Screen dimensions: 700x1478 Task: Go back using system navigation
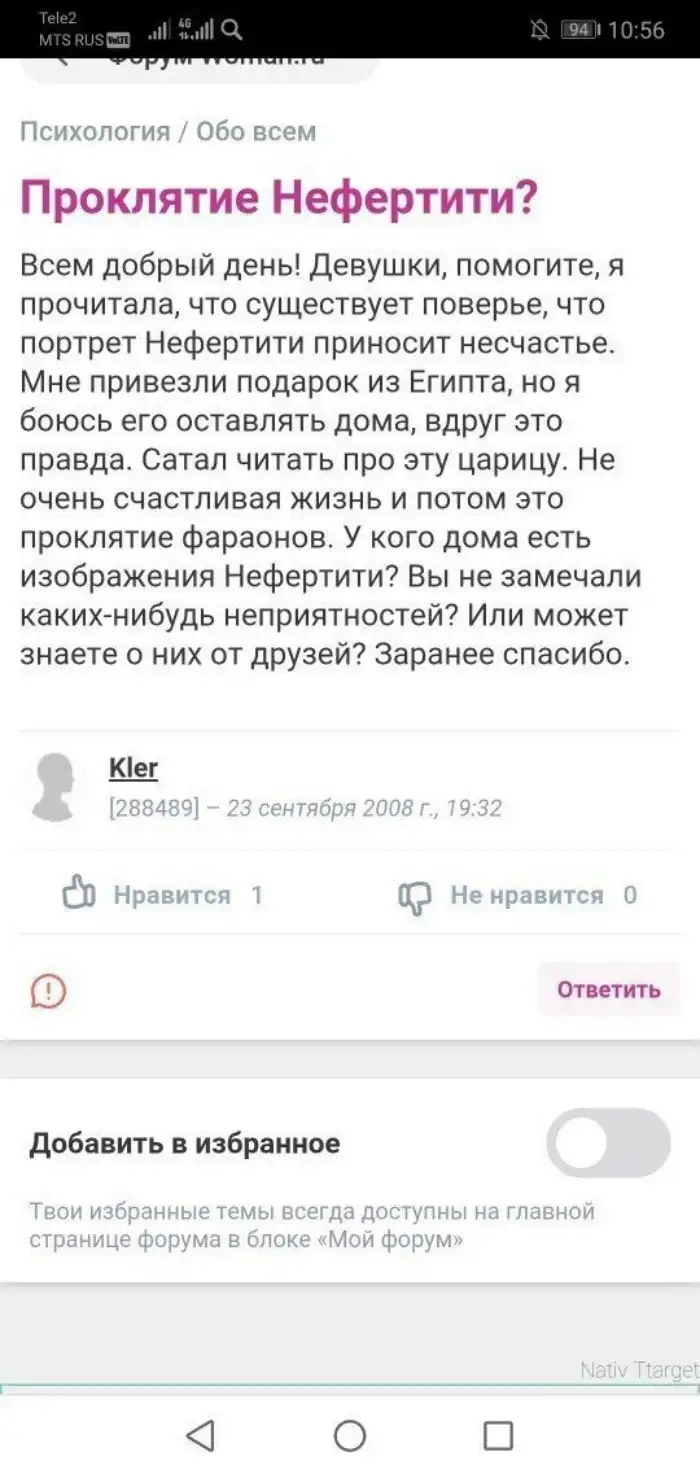pyautogui.click(x=201, y=1436)
